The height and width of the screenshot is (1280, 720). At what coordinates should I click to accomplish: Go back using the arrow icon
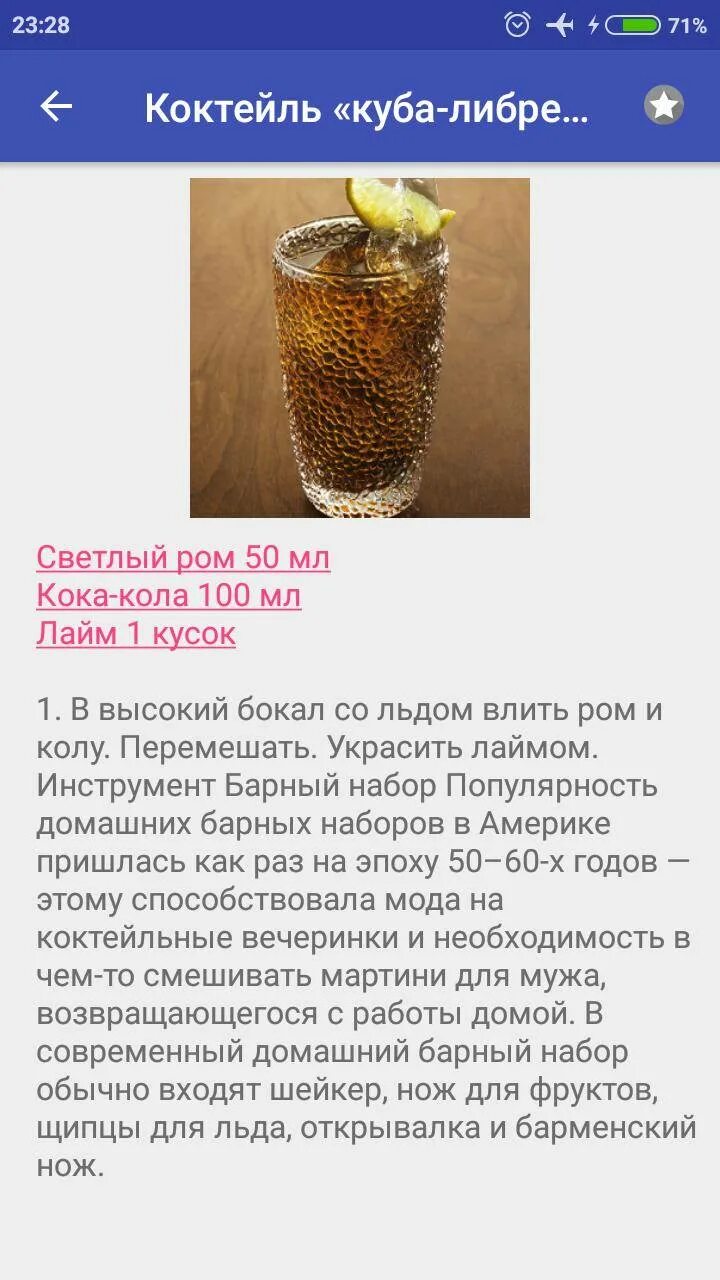56,107
